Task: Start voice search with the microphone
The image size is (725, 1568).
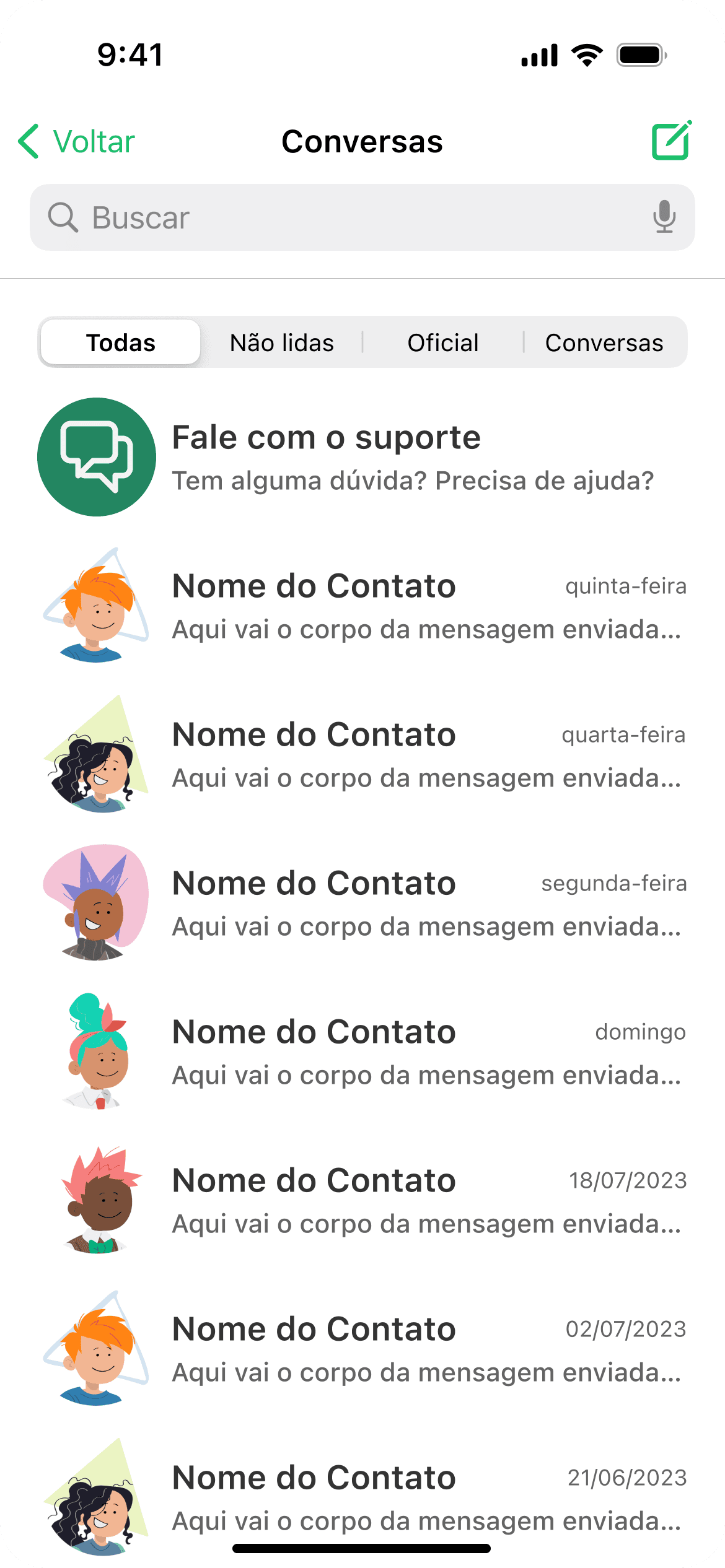Action: point(664,217)
